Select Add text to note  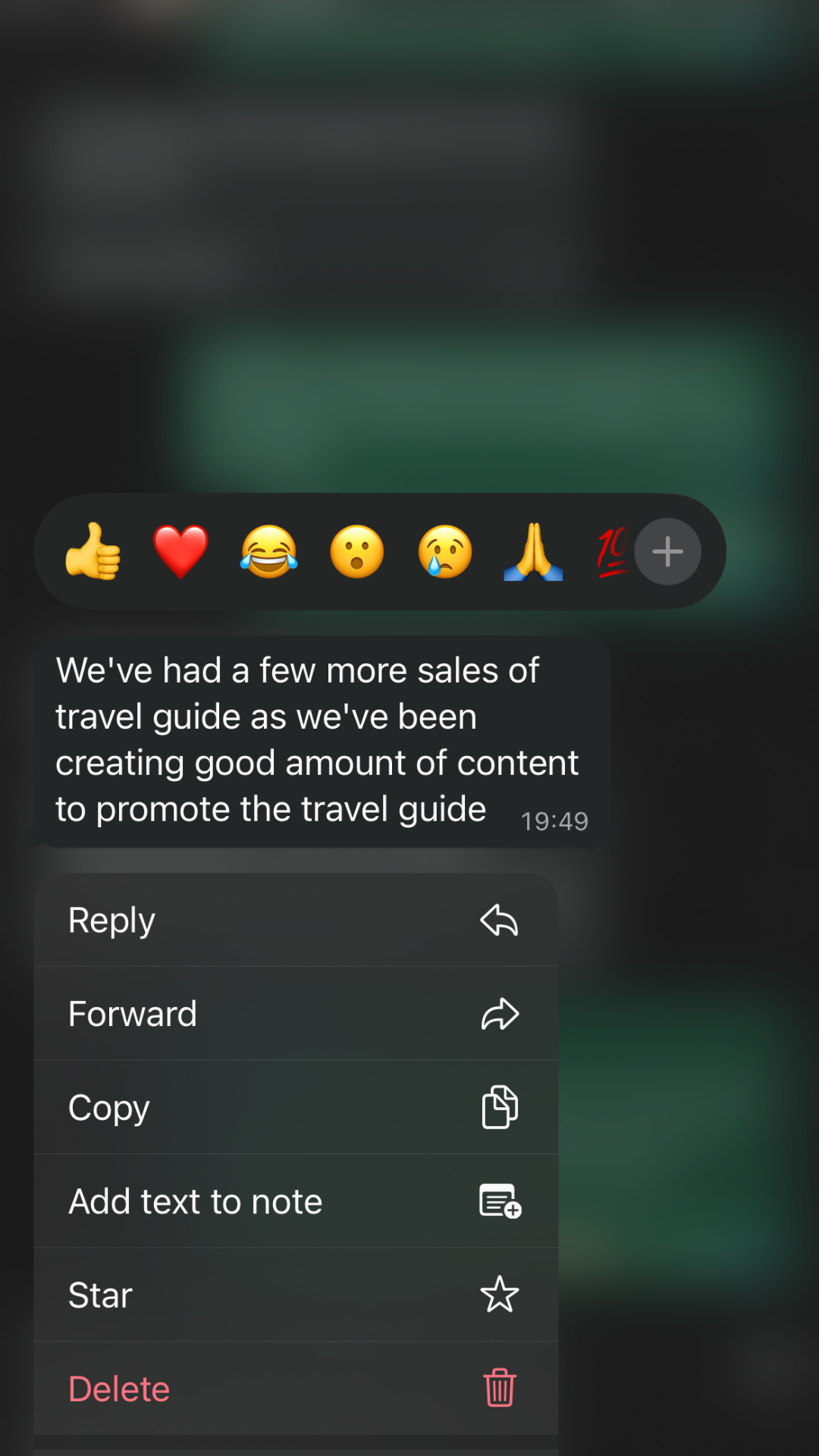click(x=296, y=1201)
